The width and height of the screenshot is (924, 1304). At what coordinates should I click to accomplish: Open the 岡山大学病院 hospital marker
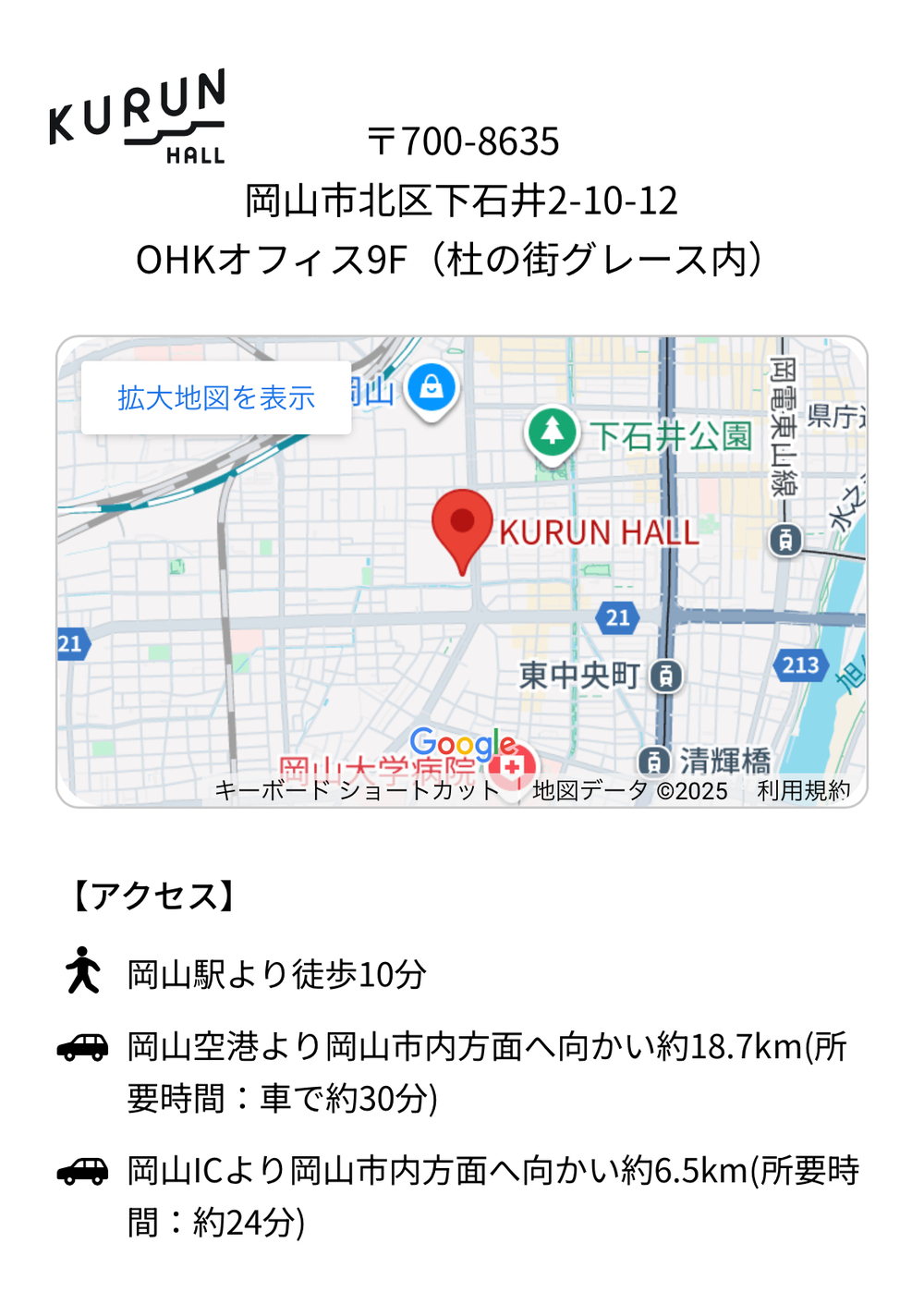(512, 765)
